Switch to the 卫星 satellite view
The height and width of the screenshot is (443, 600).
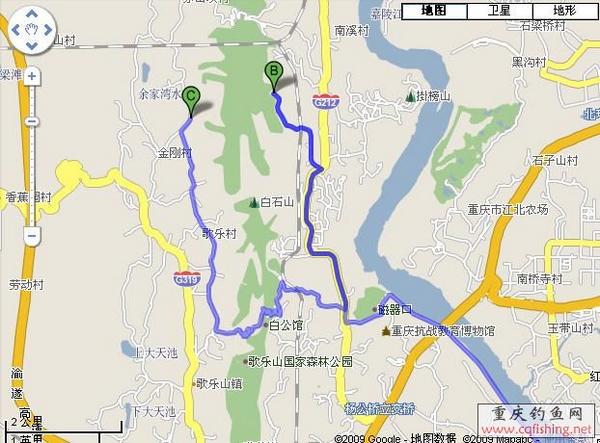[498, 11]
